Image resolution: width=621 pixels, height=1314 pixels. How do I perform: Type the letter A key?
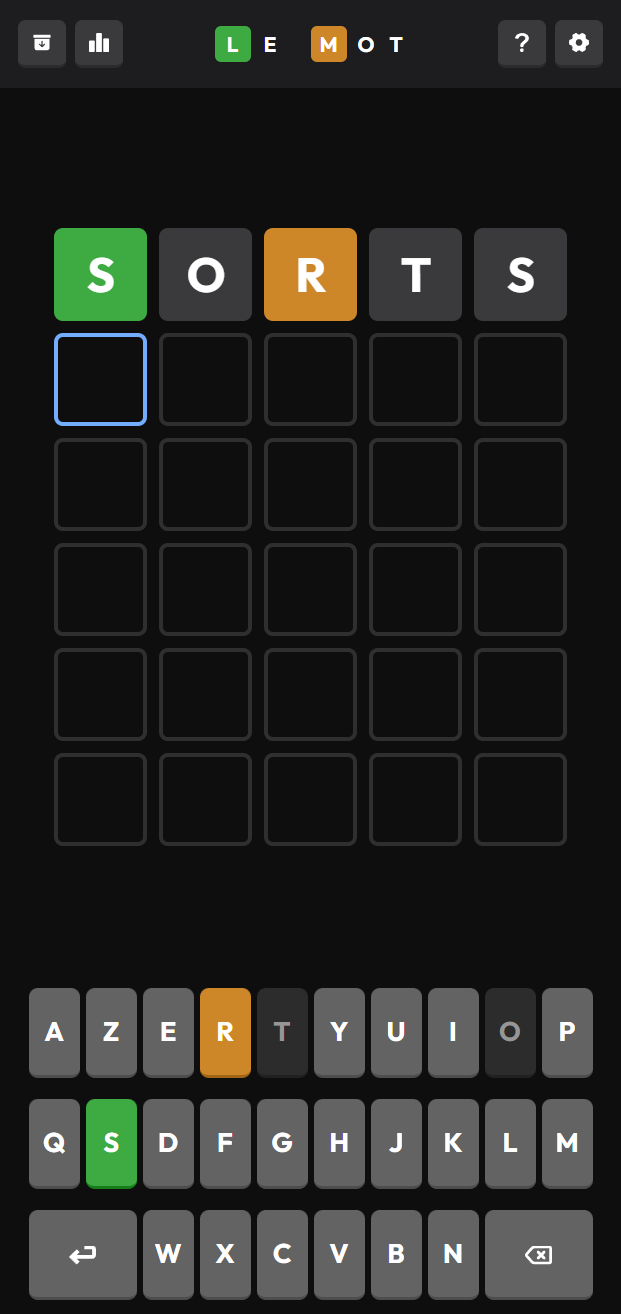[54, 1032]
